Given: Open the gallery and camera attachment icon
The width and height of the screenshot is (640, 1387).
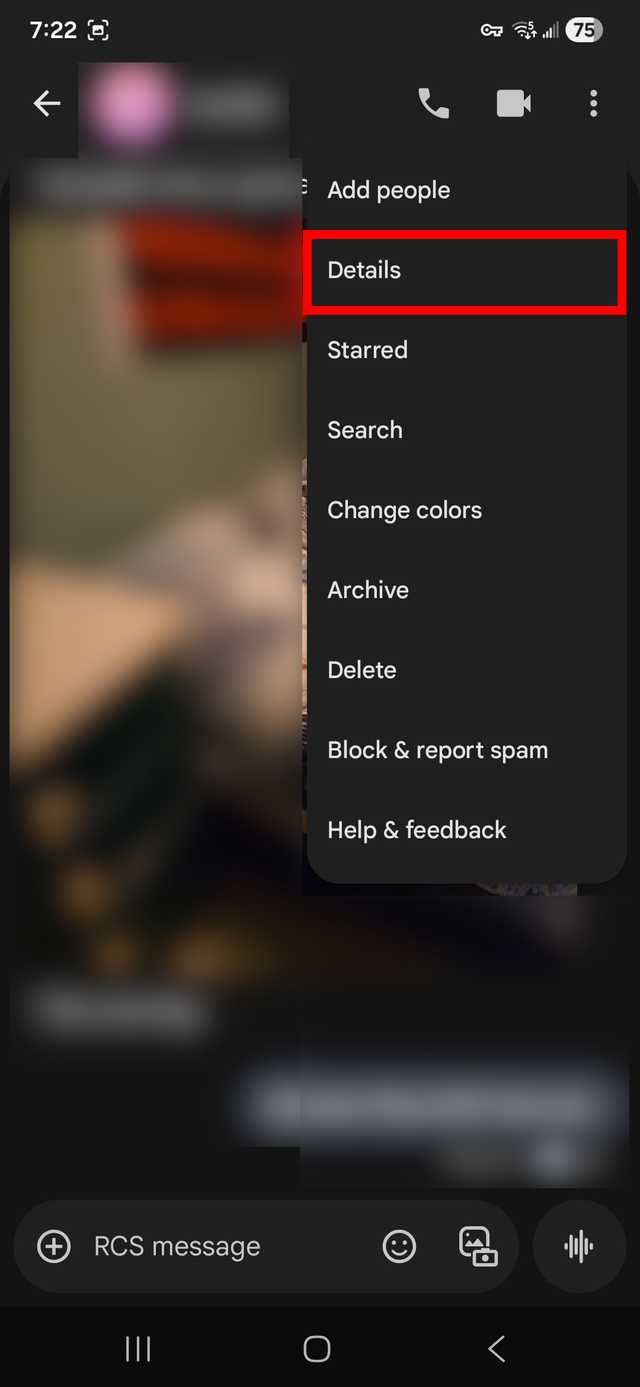Looking at the screenshot, I should coord(478,1246).
